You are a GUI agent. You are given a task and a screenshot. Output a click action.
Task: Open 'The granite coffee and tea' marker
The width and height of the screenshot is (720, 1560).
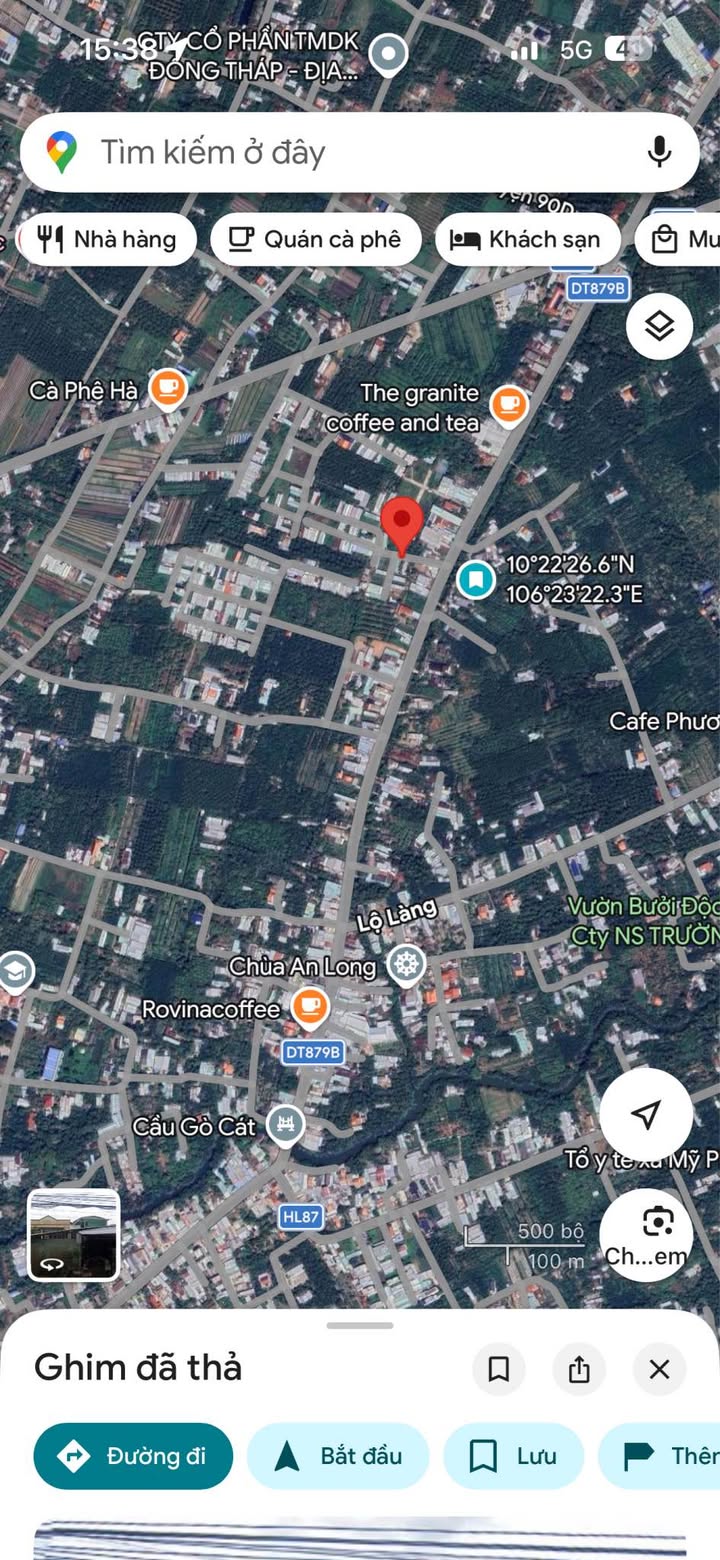(x=509, y=405)
